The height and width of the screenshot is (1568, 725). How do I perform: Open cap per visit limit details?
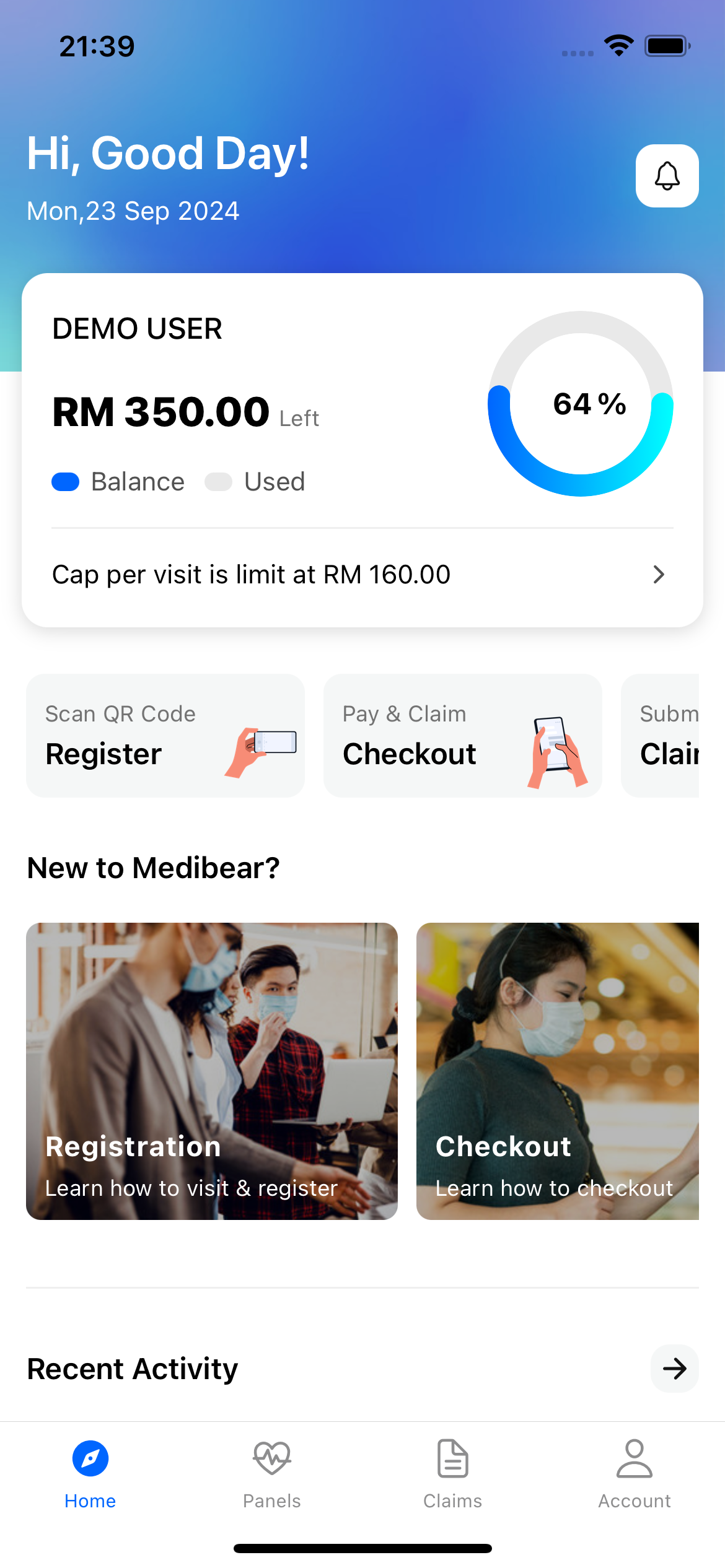point(362,575)
